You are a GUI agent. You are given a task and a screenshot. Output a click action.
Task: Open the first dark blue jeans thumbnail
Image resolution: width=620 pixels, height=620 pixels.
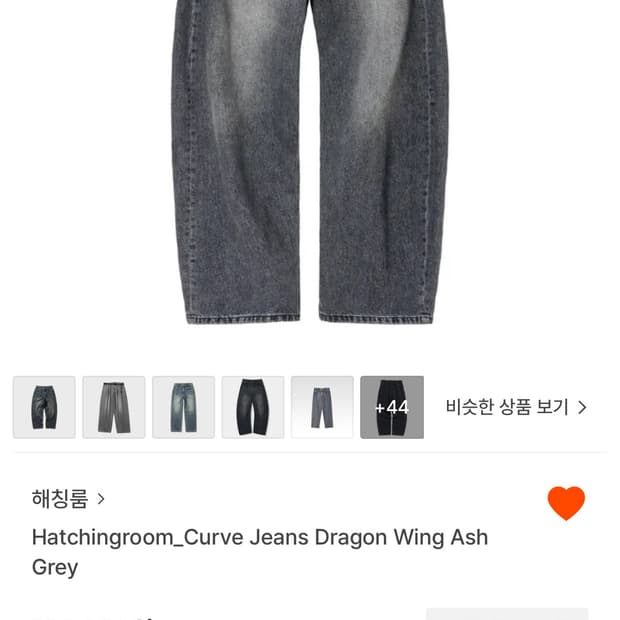(x=44, y=407)
